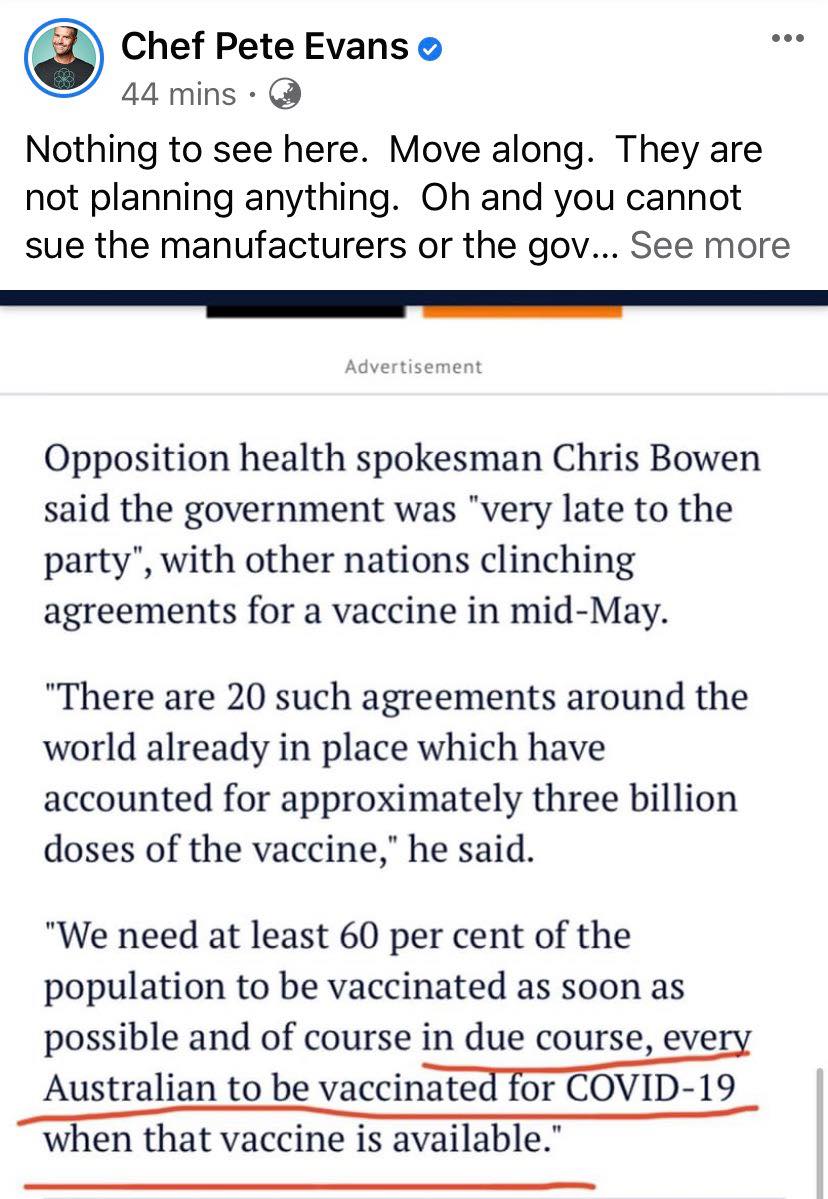Open Chef Pete Evans' profile picture
Screen dimensions: 828x1199
pyautogui.click(x=63, y=58)
